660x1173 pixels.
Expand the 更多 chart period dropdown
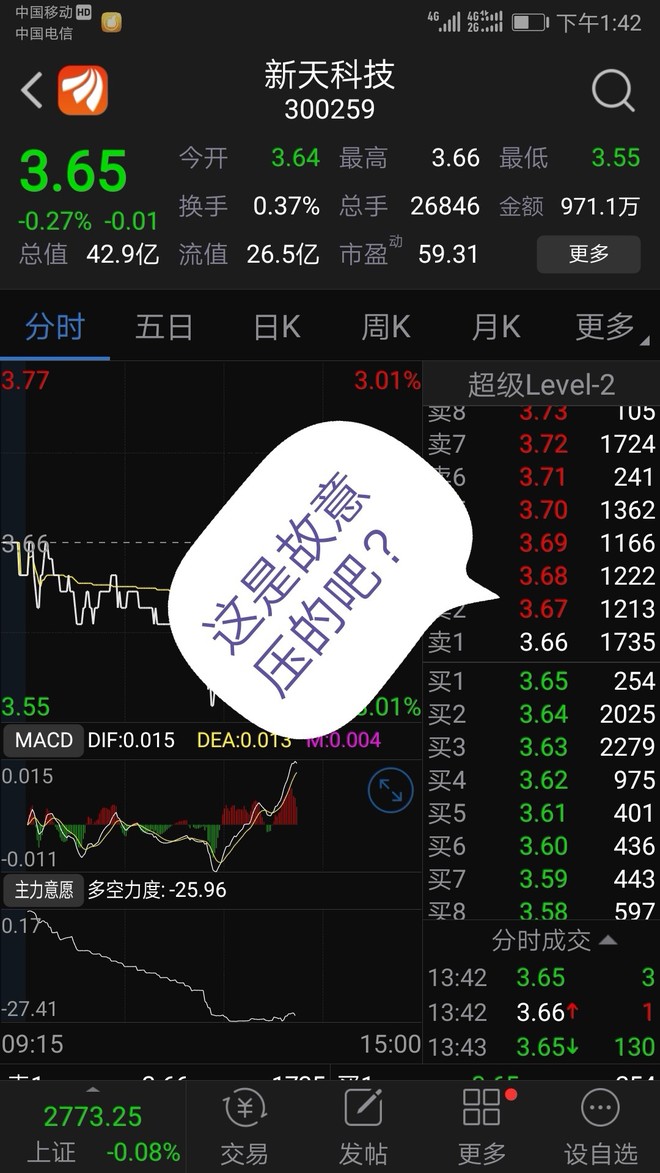(610, 327)
